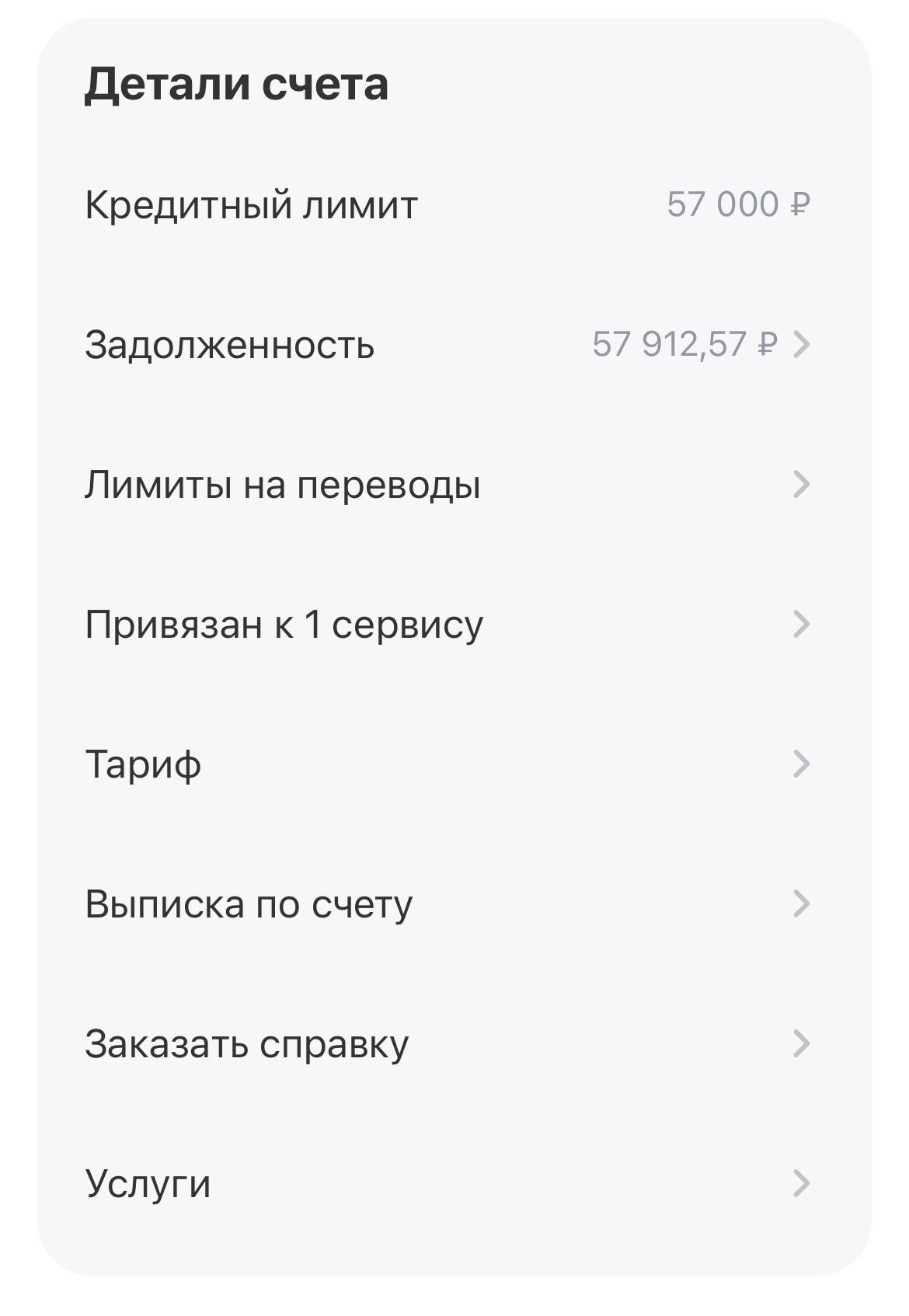Click the 57 000 ₽ credit limit value
This screenshot has height=1316, width=909.
point(739,204)
